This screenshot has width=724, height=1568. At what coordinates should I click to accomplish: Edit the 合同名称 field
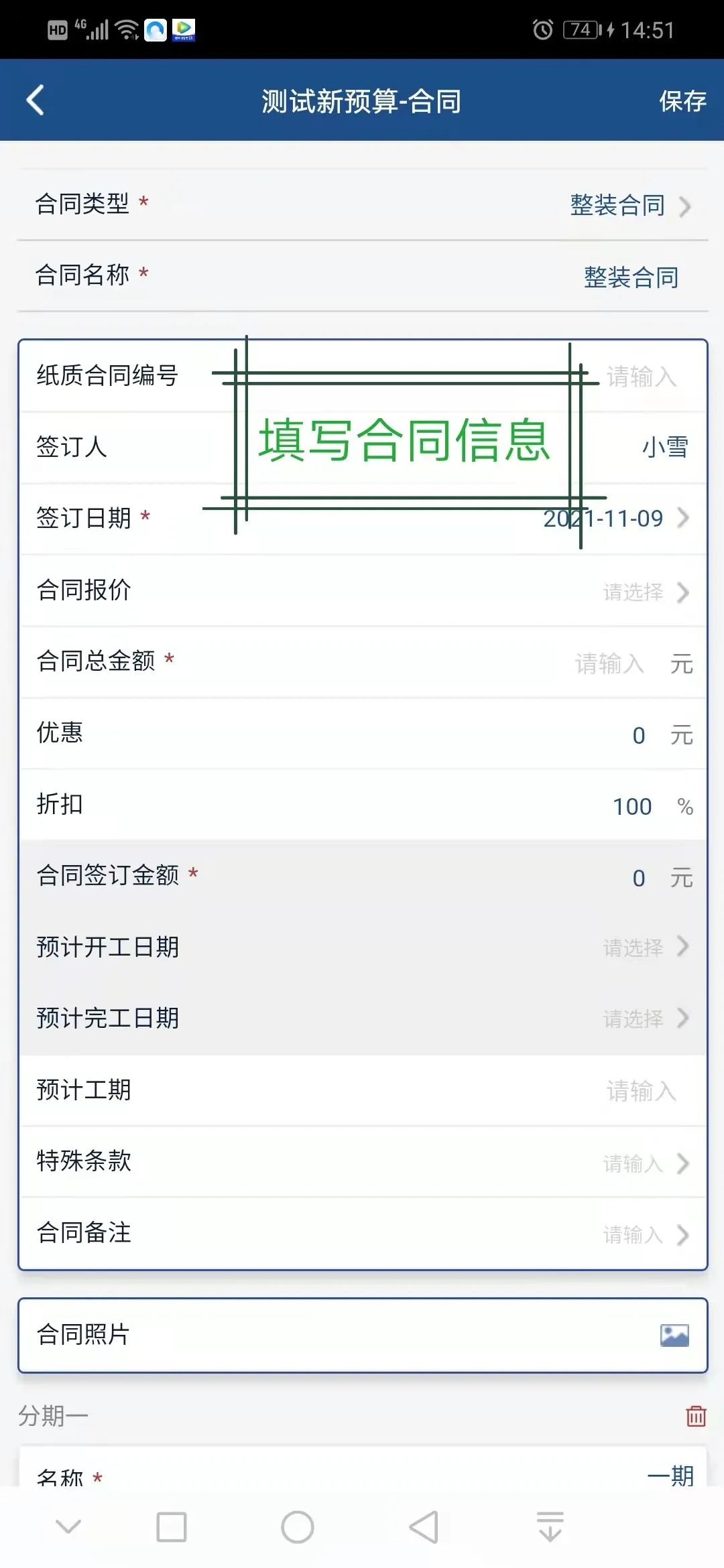coord(363,276)
